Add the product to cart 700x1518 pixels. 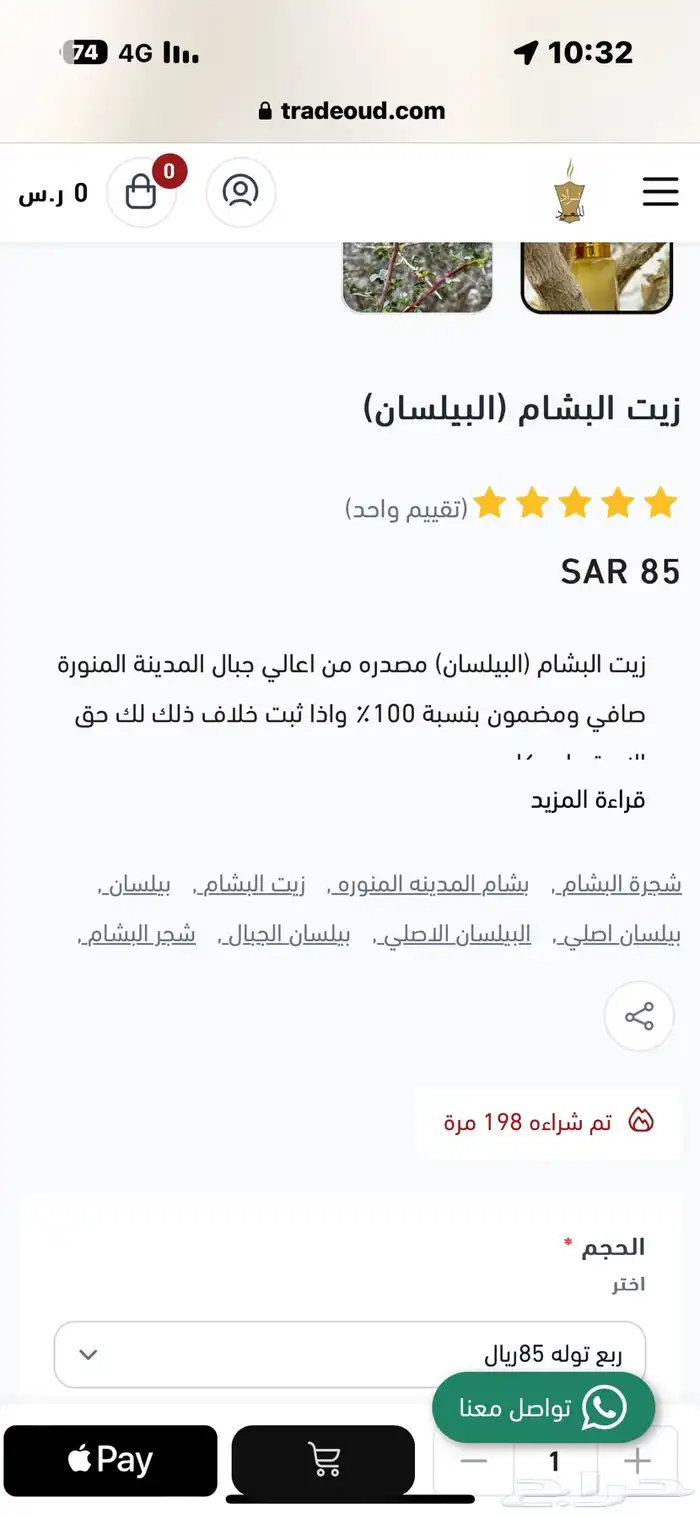(x=323, y=1461)
